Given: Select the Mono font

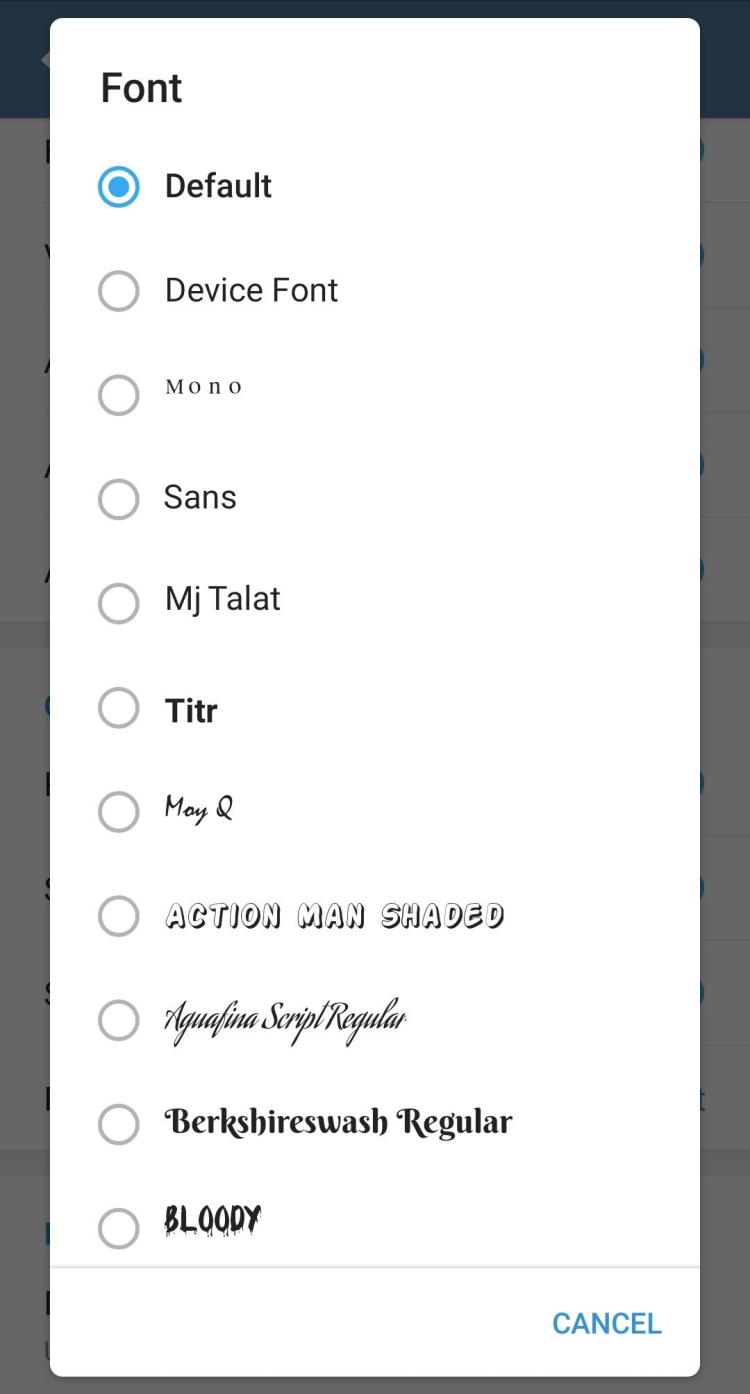Looking at the screenshot, I should coord(119,395).
